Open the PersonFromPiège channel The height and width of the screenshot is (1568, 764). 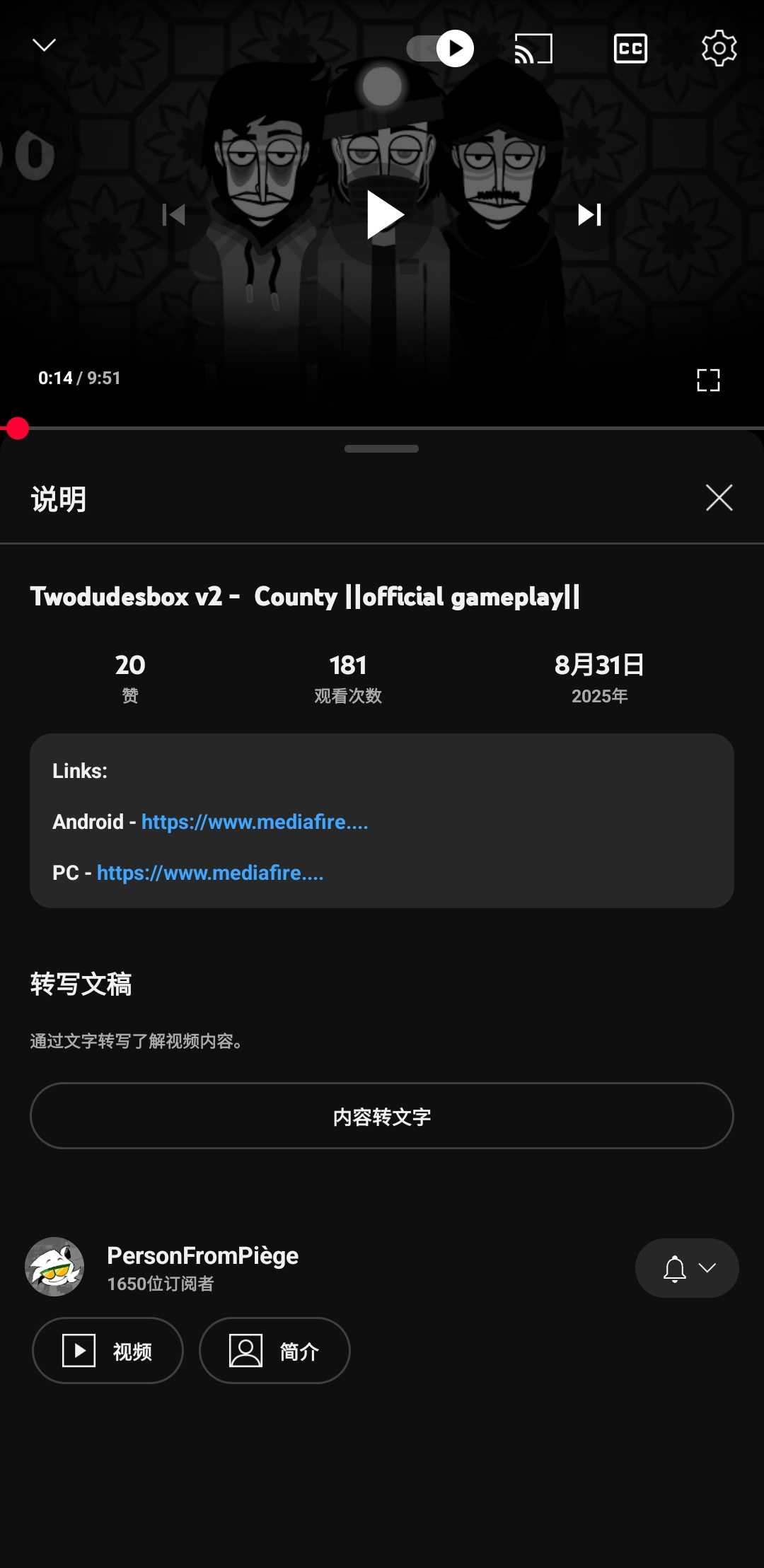tap(202, 1256)
